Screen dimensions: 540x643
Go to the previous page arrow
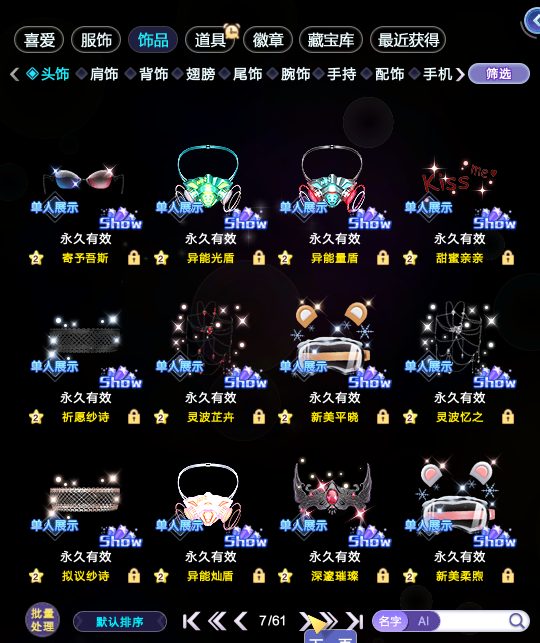coord(241,621)
